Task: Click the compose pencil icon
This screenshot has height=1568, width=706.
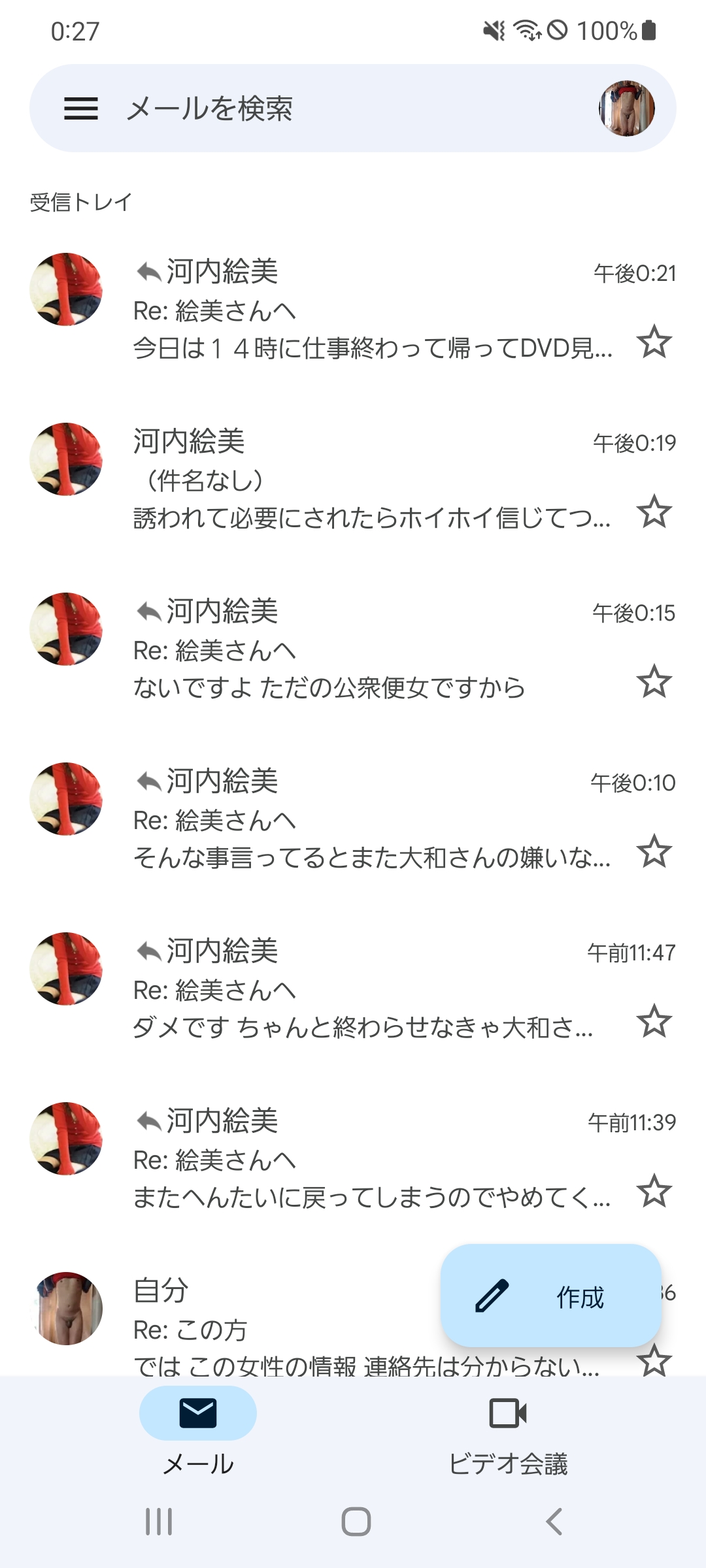Action: pos(490,1297)
